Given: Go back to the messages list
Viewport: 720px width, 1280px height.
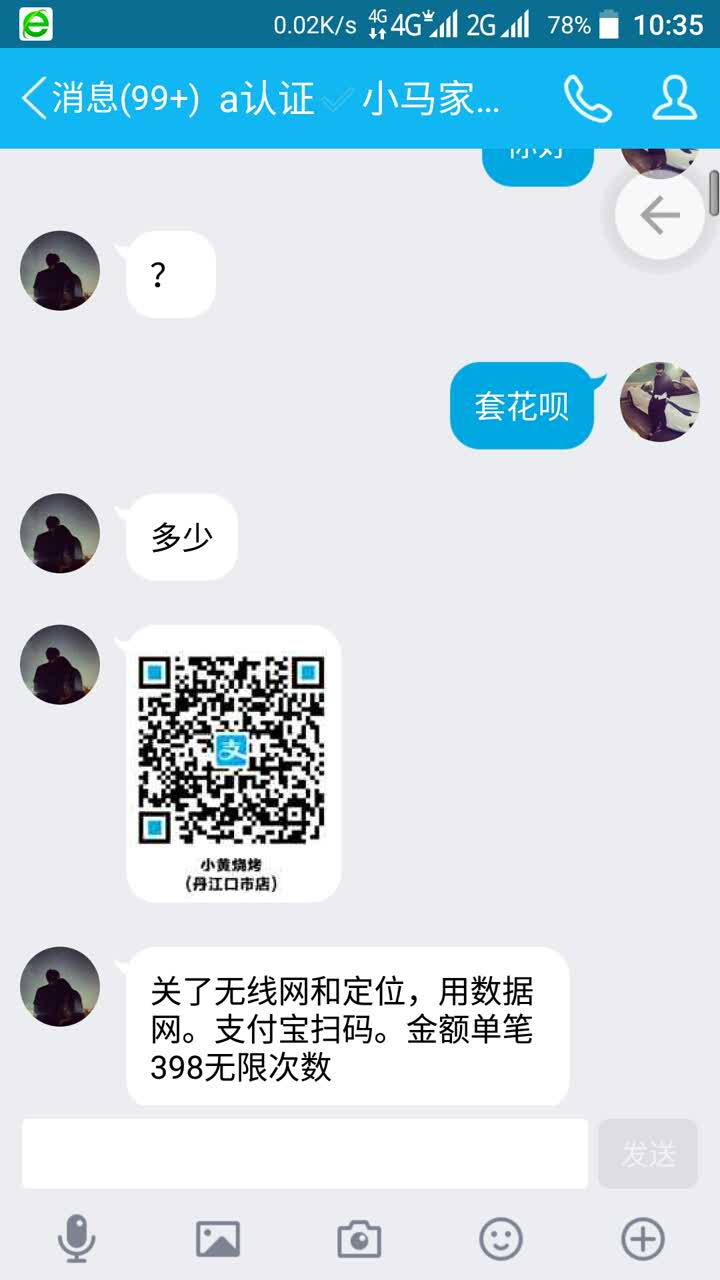Looking at the screenshot, I should pyautogui.click(x=108, y=99).
